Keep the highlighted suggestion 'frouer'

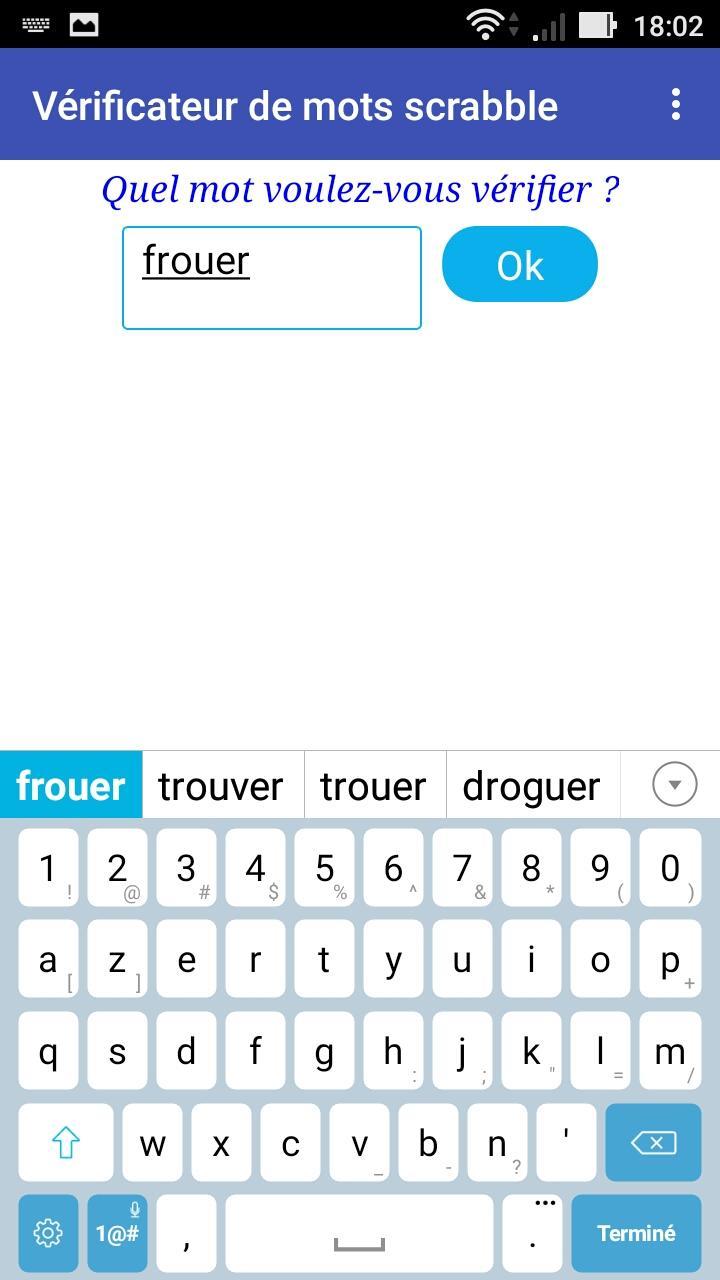click(70, 786)
